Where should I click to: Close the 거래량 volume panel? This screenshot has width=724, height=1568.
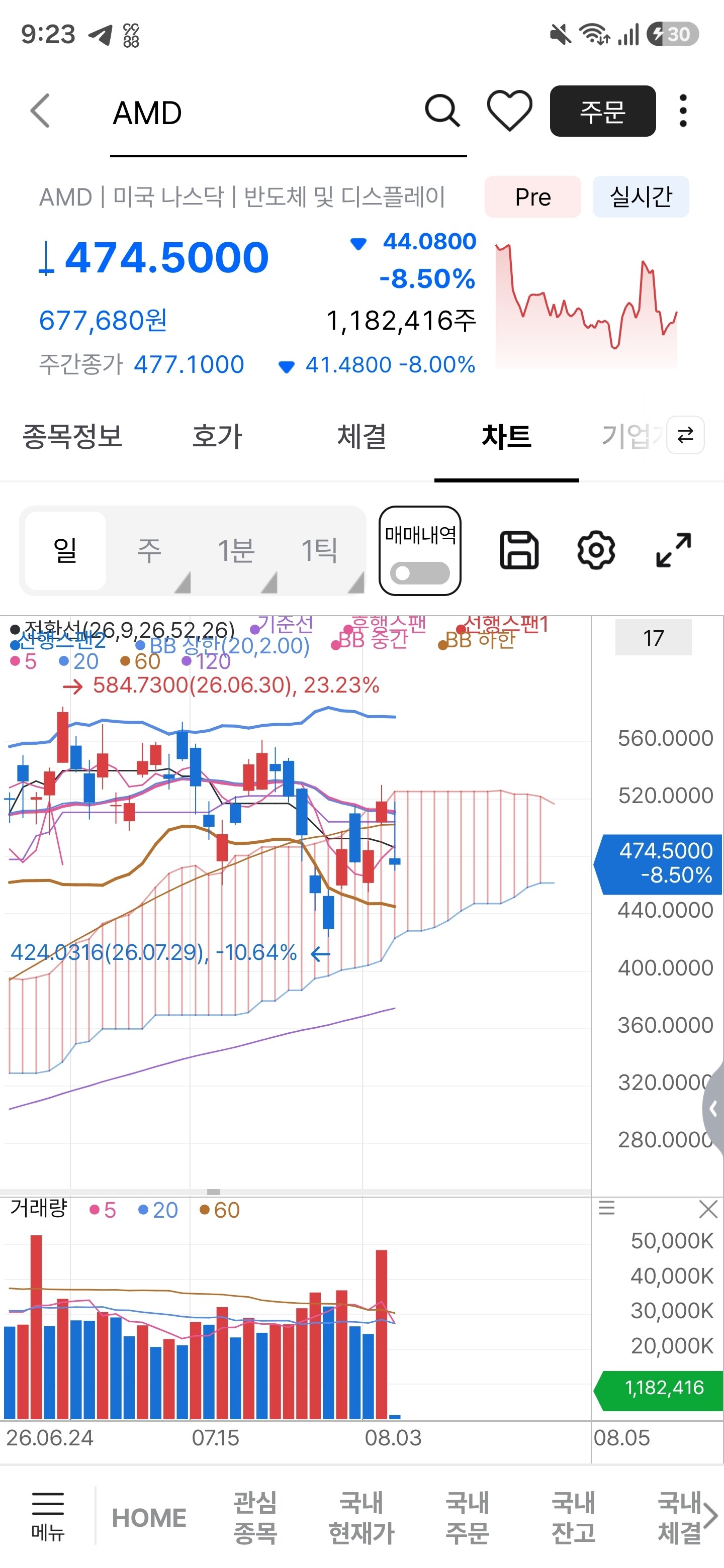tap(708, 1209)
